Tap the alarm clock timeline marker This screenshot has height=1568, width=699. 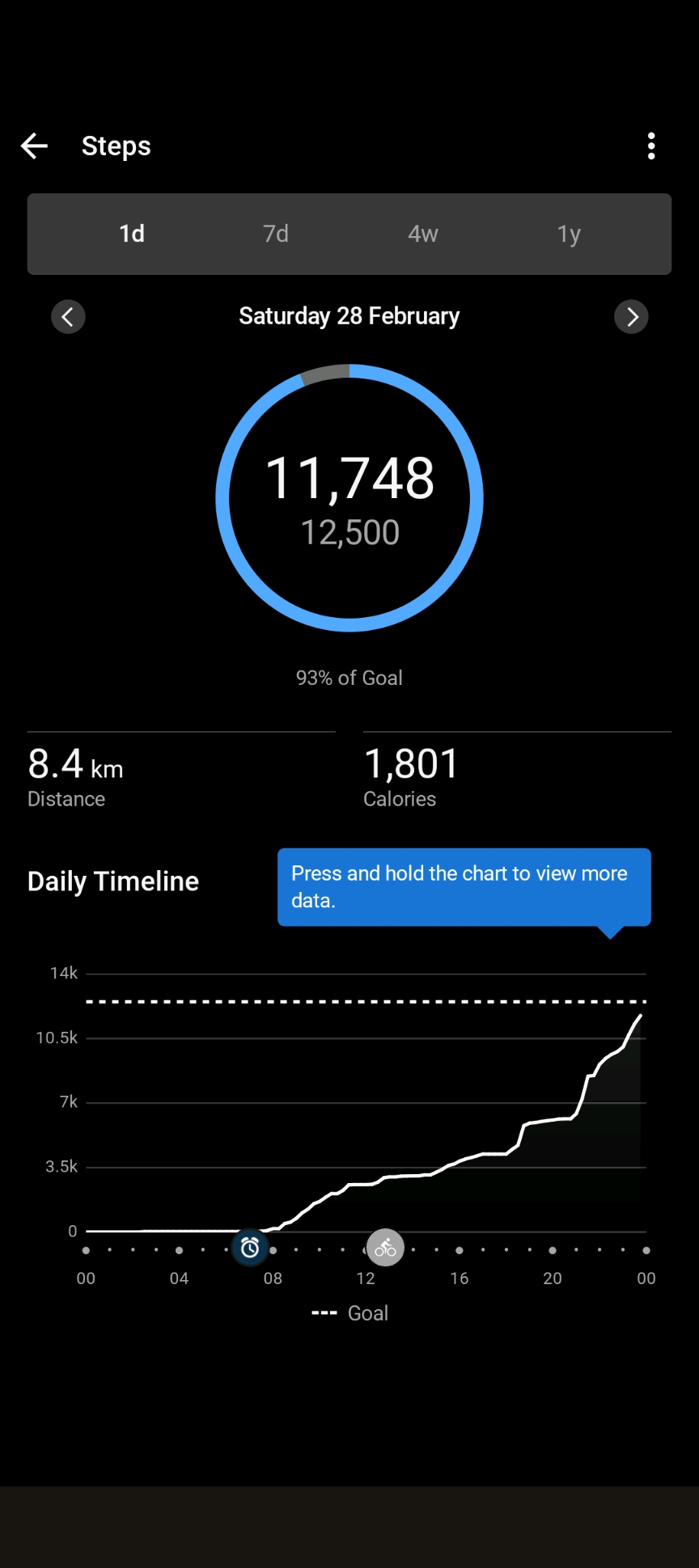250,1248
